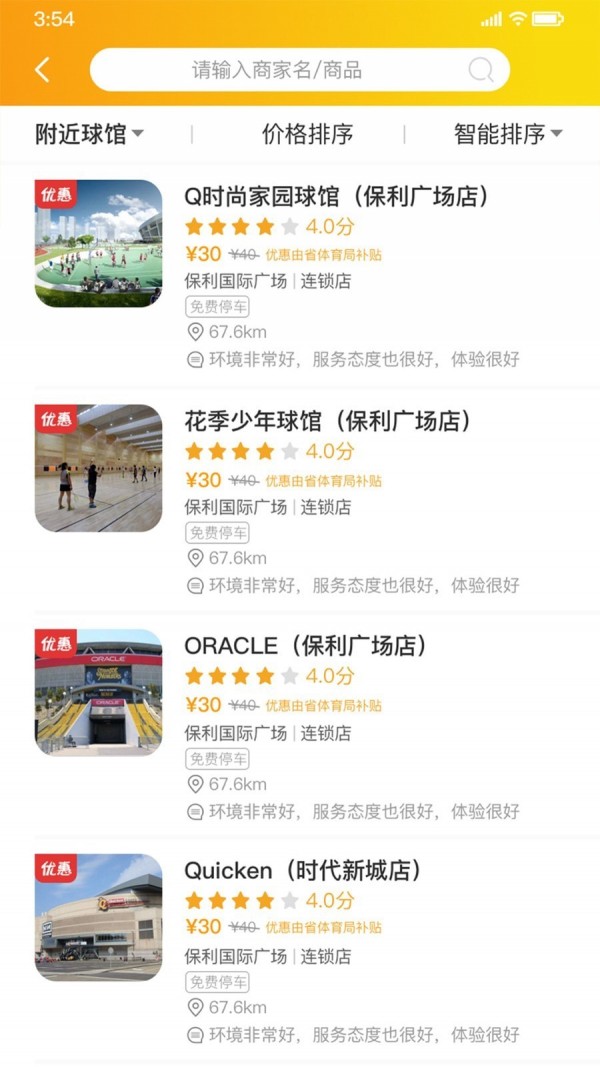Screen dimensions: 600x1067
Task: Go back using the top-left arrow
Action: [x=42, y=70]
